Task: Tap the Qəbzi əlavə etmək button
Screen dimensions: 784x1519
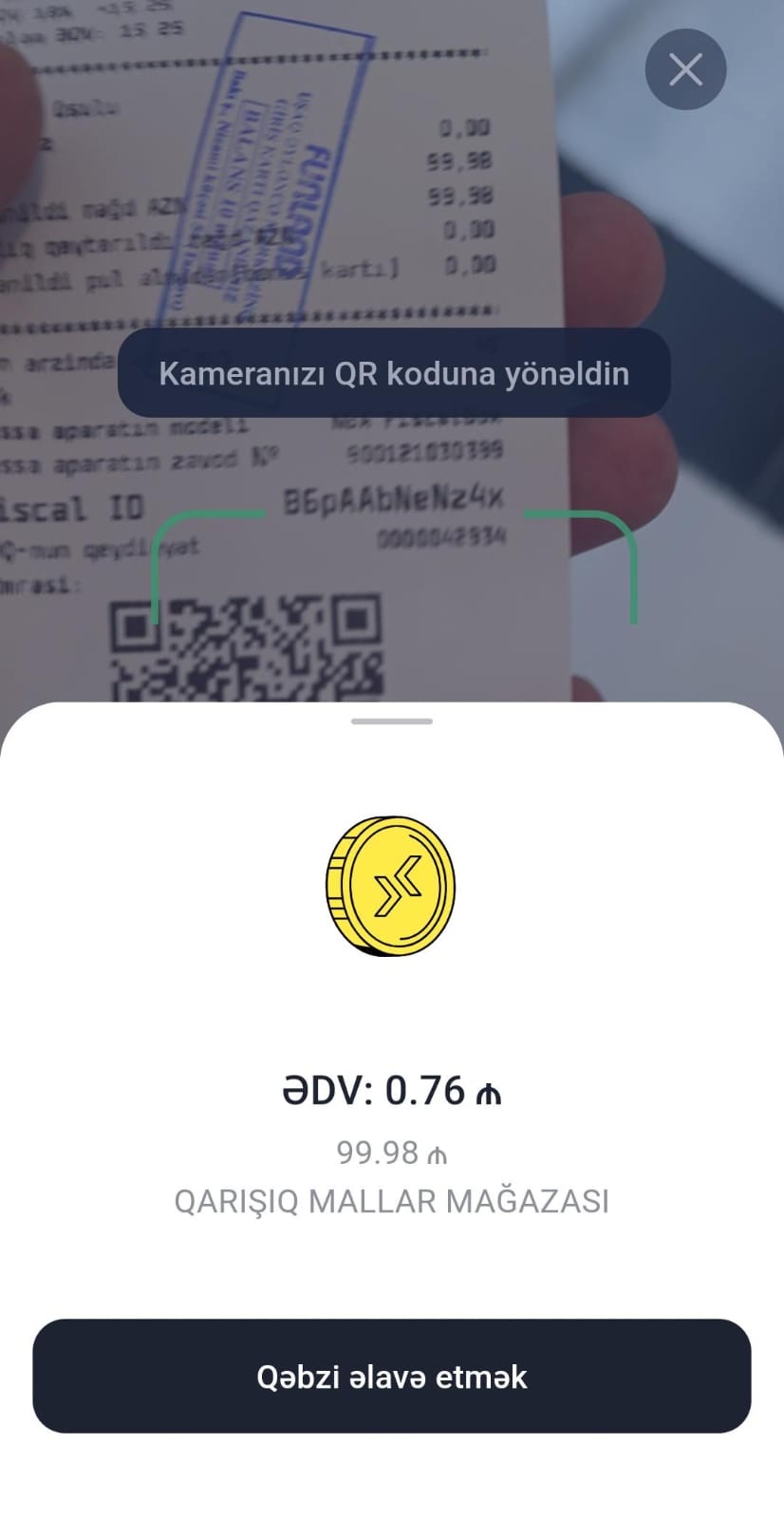Action: coord(391,1376)
